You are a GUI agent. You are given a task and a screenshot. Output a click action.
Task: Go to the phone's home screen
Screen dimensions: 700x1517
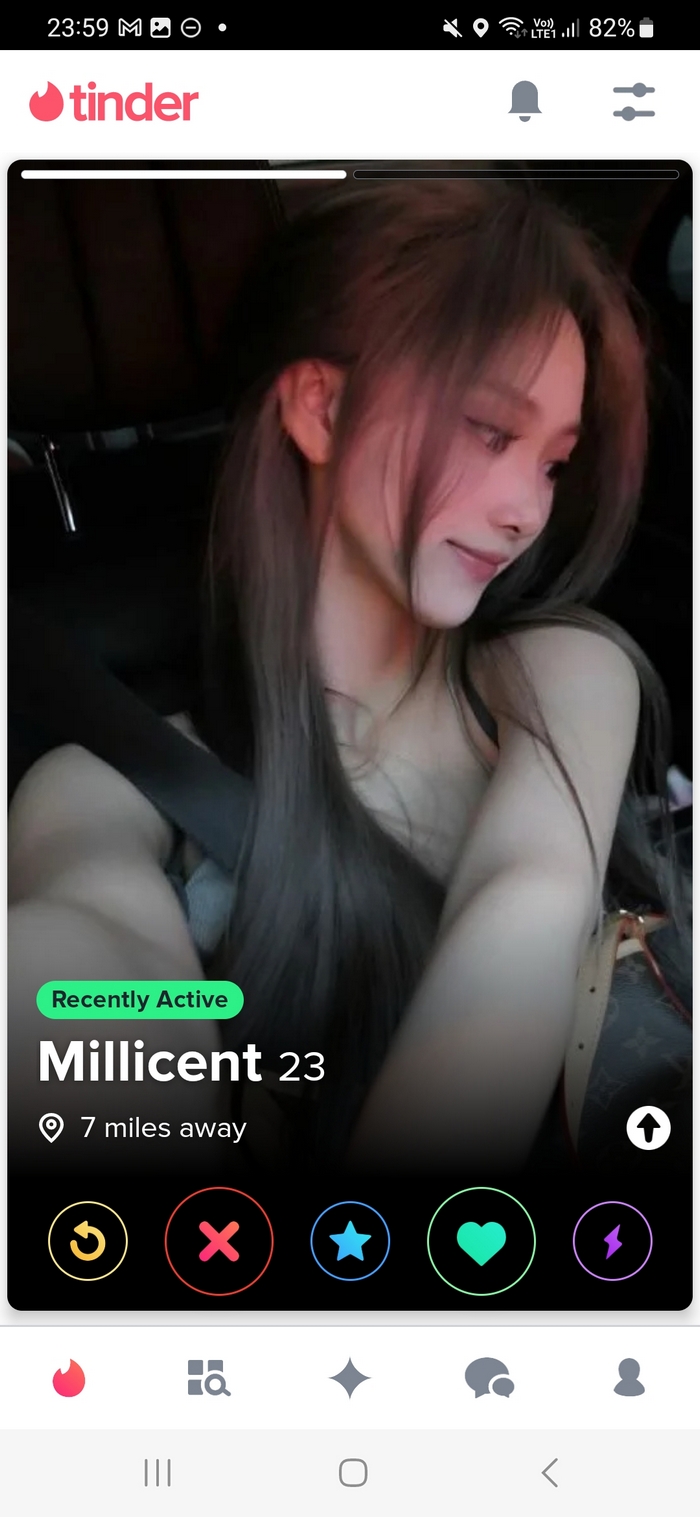(x=352, y=1472)
